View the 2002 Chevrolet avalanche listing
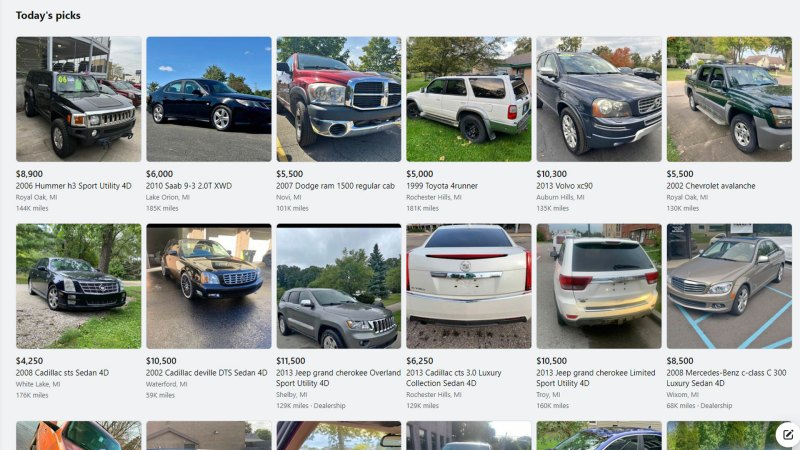 (x=729, y=100)
